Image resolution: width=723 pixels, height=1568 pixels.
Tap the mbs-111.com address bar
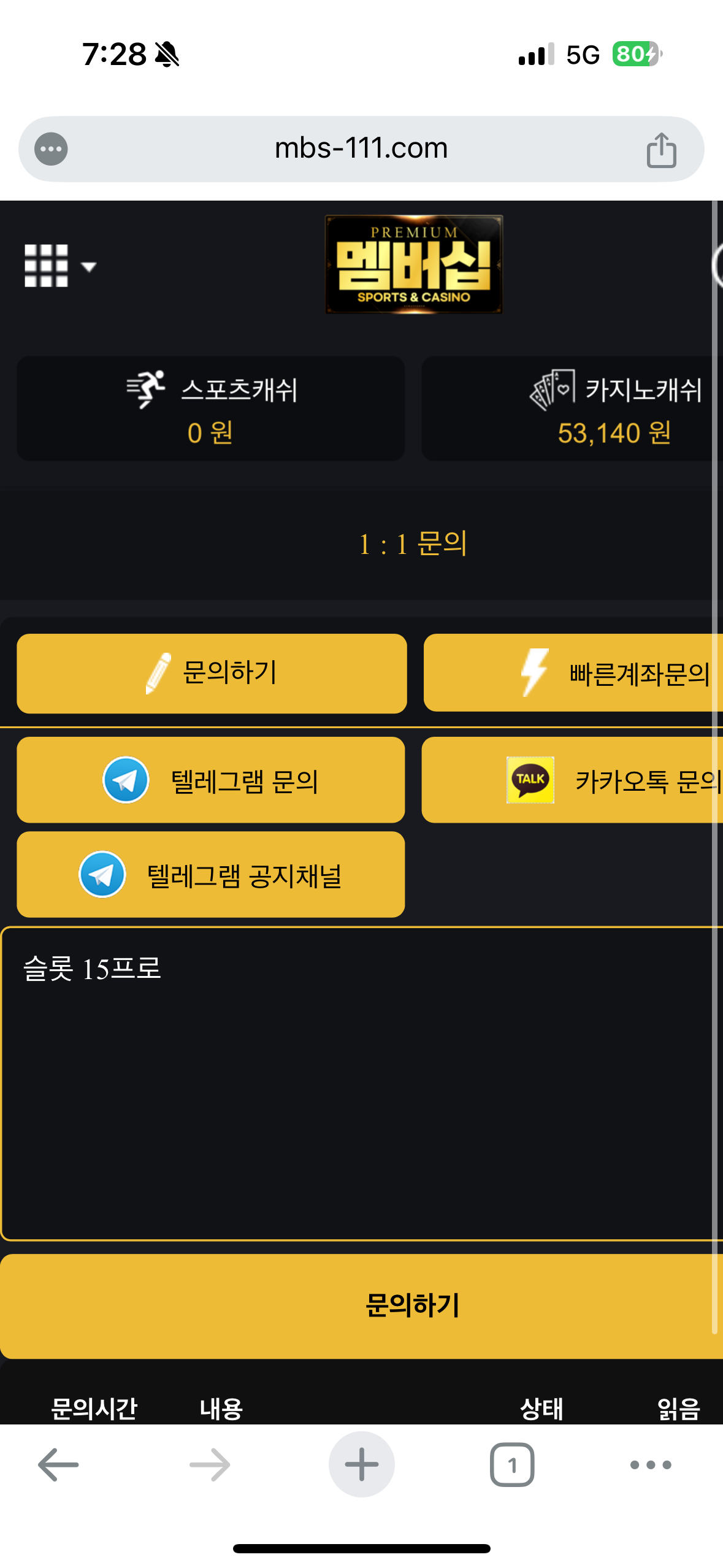tap(361, 148)
